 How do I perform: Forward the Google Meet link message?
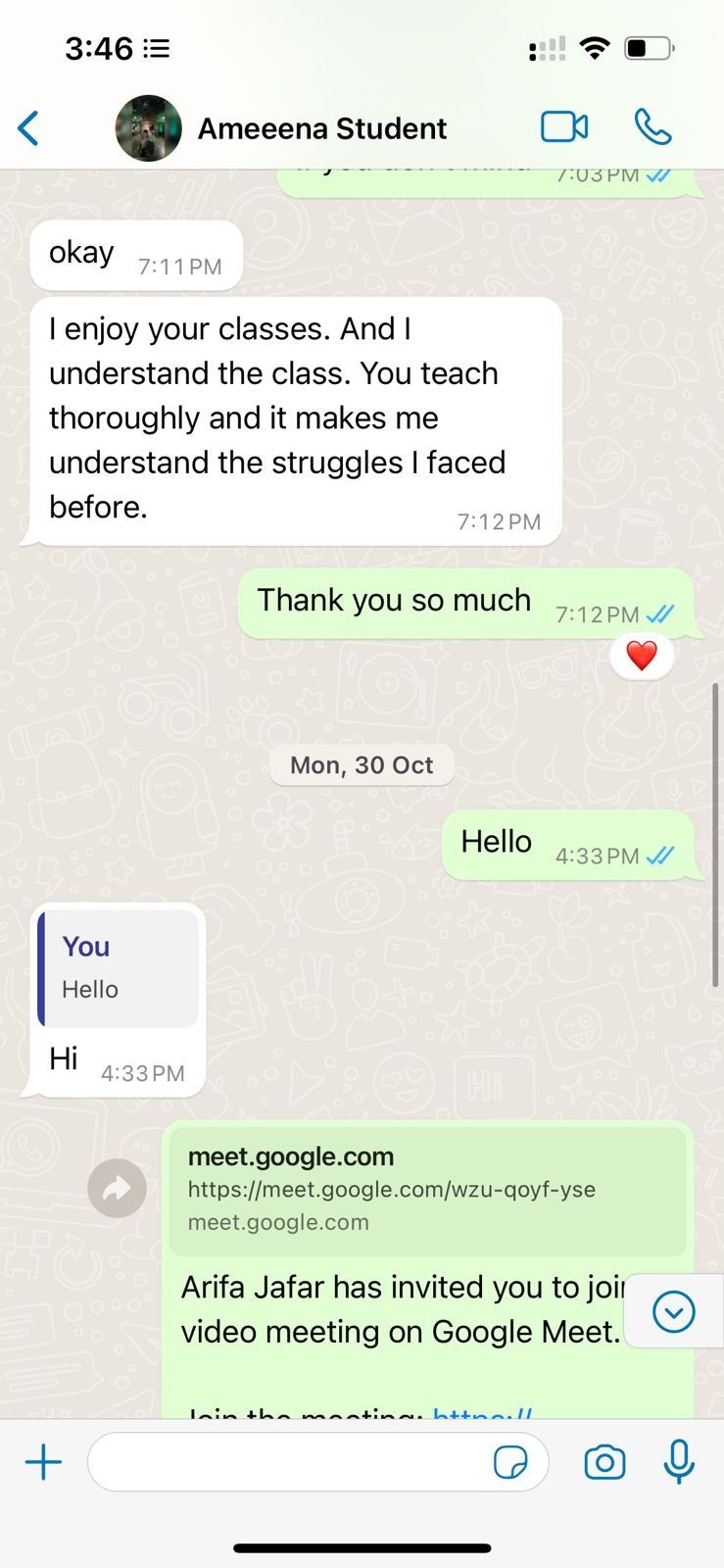pos(117,1189)
